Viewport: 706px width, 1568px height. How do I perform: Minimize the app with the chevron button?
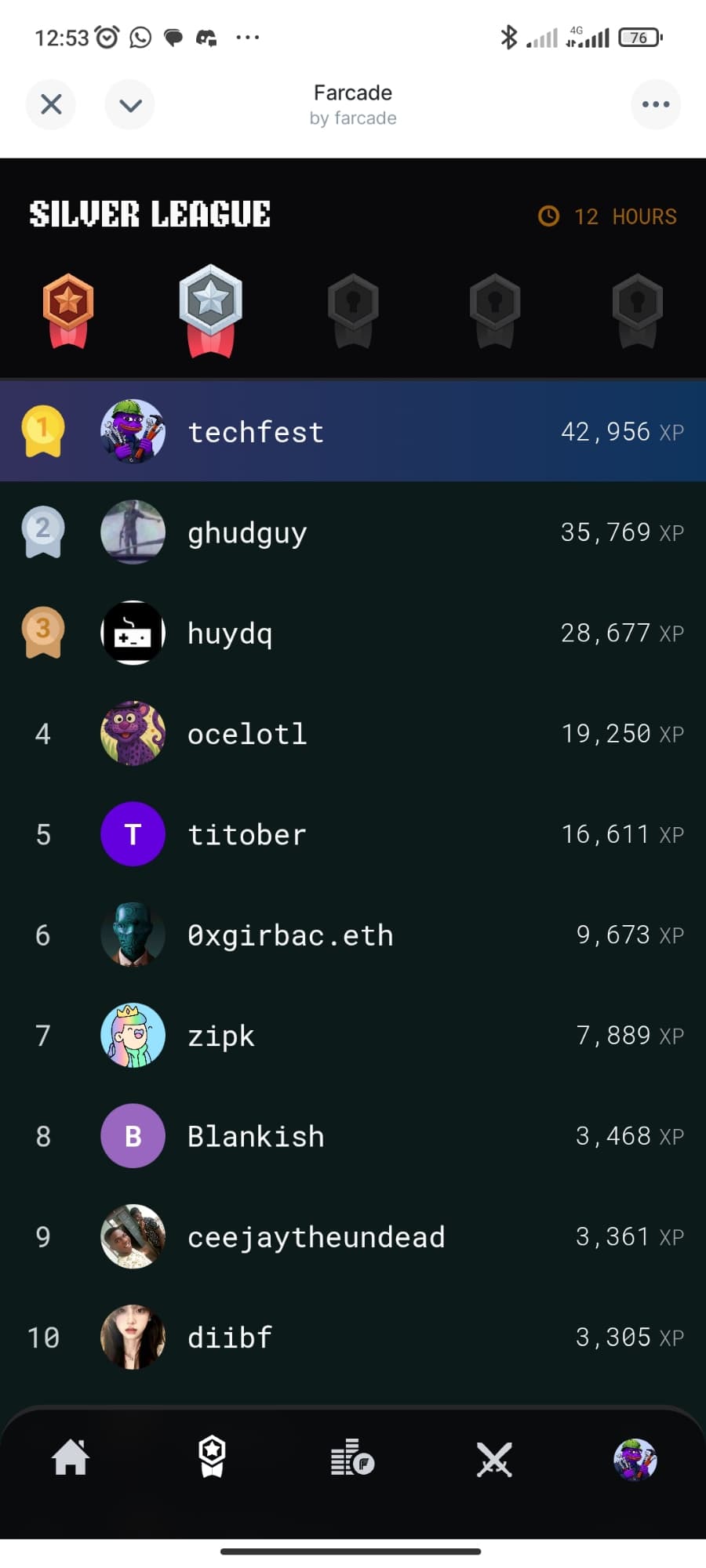point(130,104)
